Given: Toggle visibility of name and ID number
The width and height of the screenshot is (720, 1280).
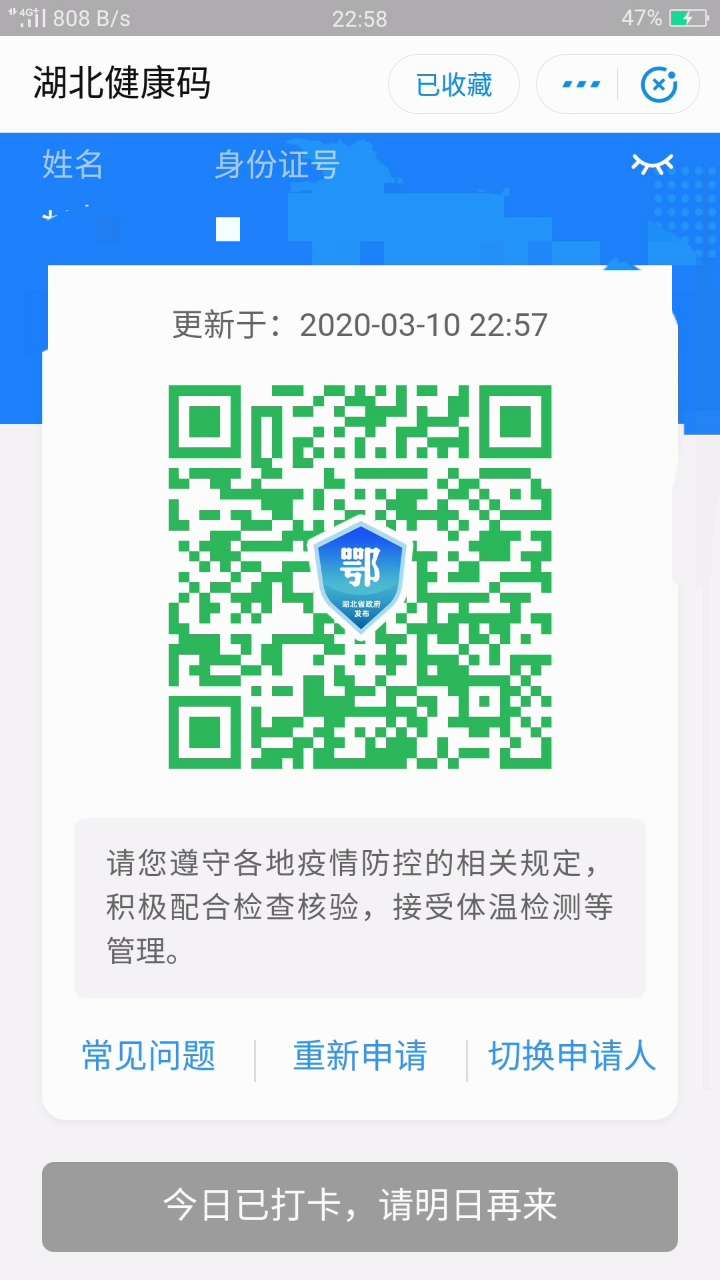Looking at the screenshot, I should (652, 165).
